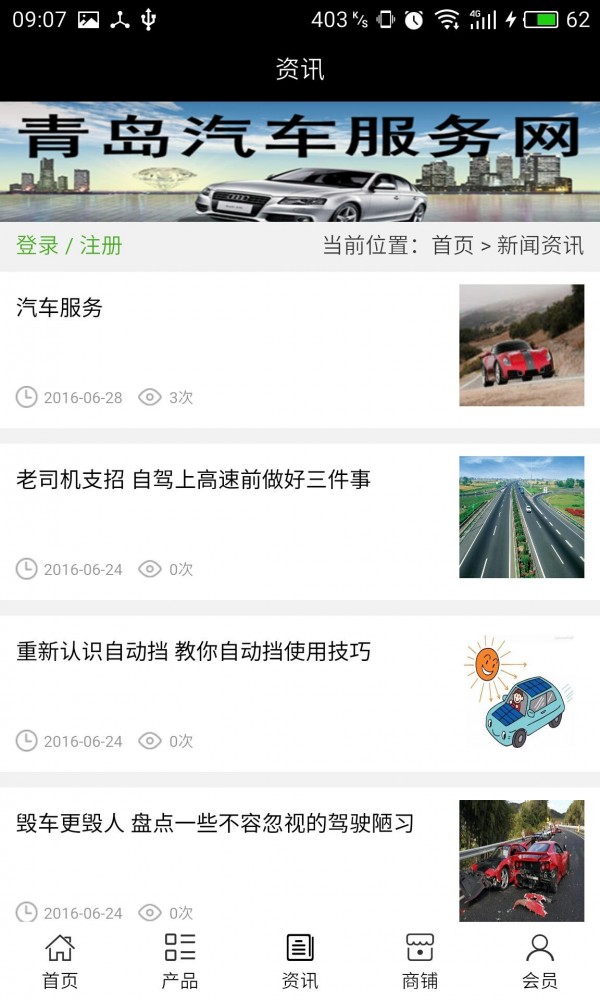The width and height of the screenshot is (600, 1000).
Task: Open the 会员 tab
Action: [540, 961]
